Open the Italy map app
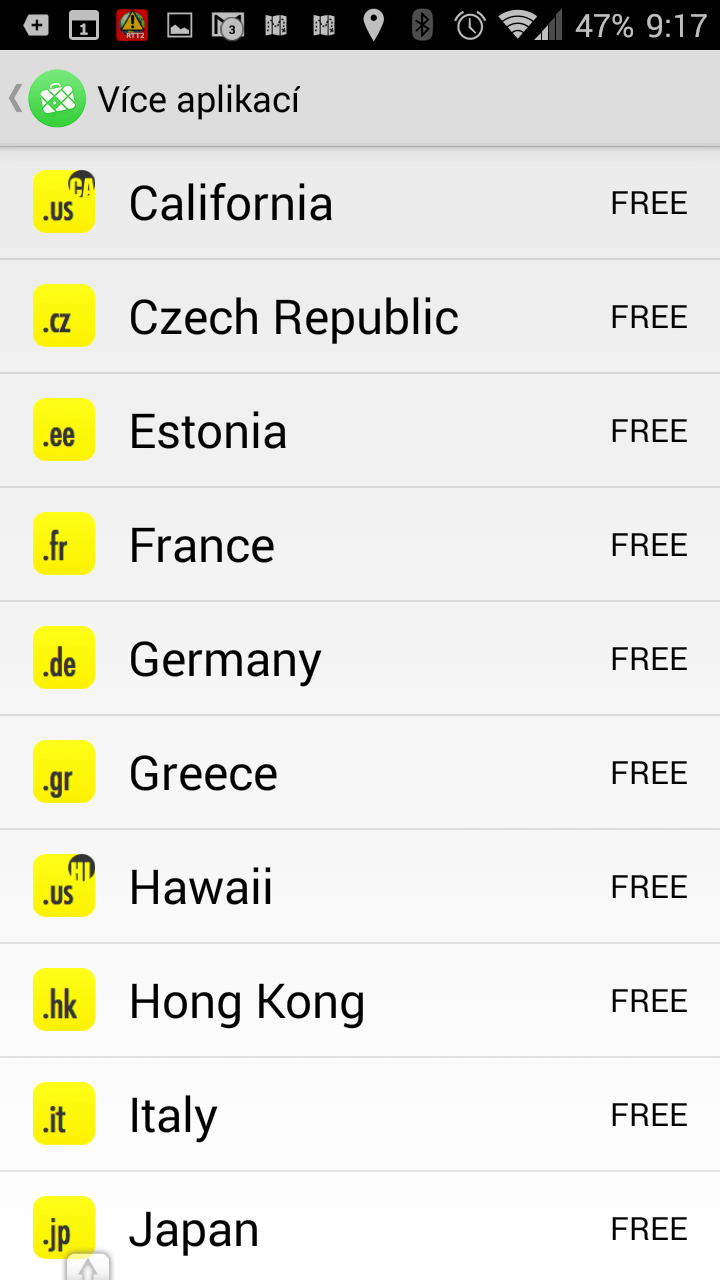 (x=360, y=1115)
